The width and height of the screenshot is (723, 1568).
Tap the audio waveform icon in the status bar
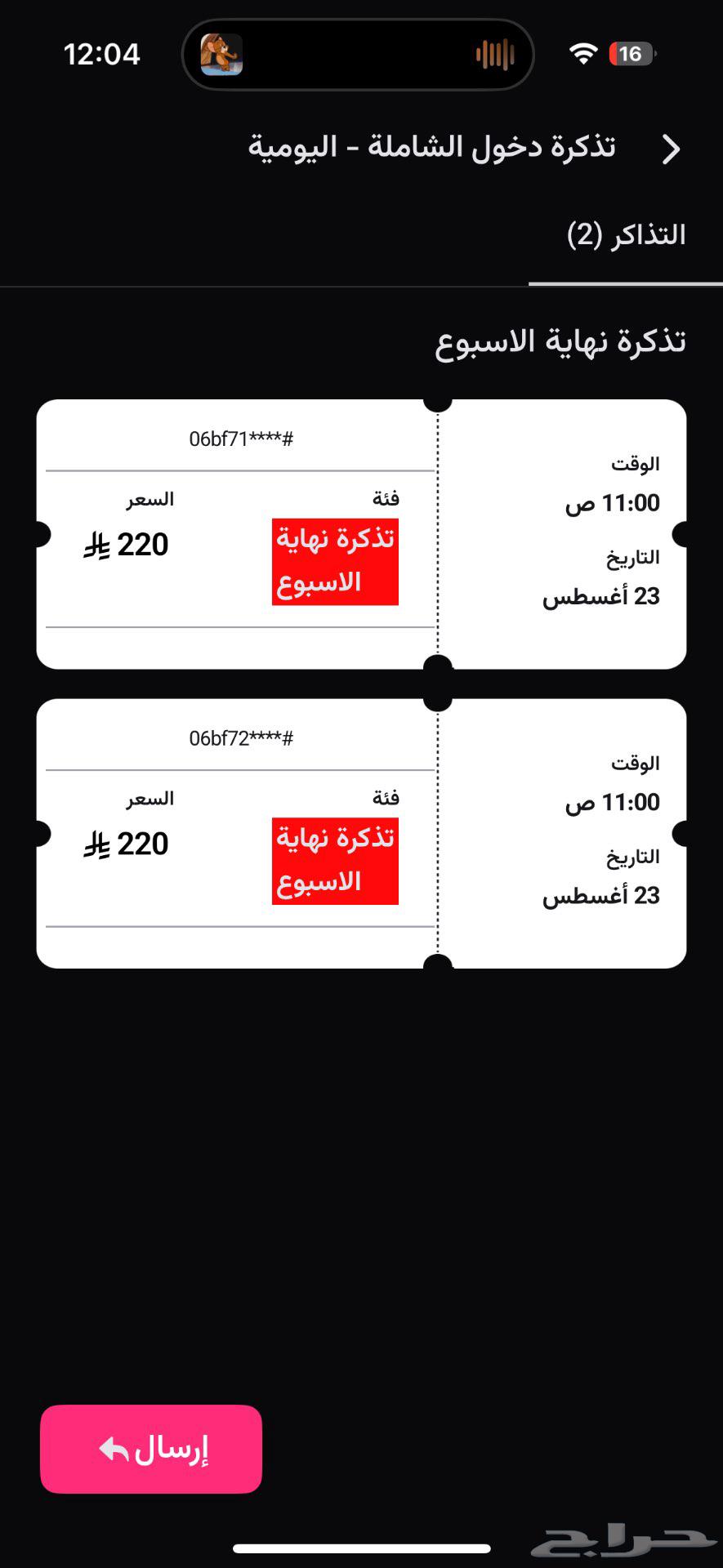click(x=493, y=52)
